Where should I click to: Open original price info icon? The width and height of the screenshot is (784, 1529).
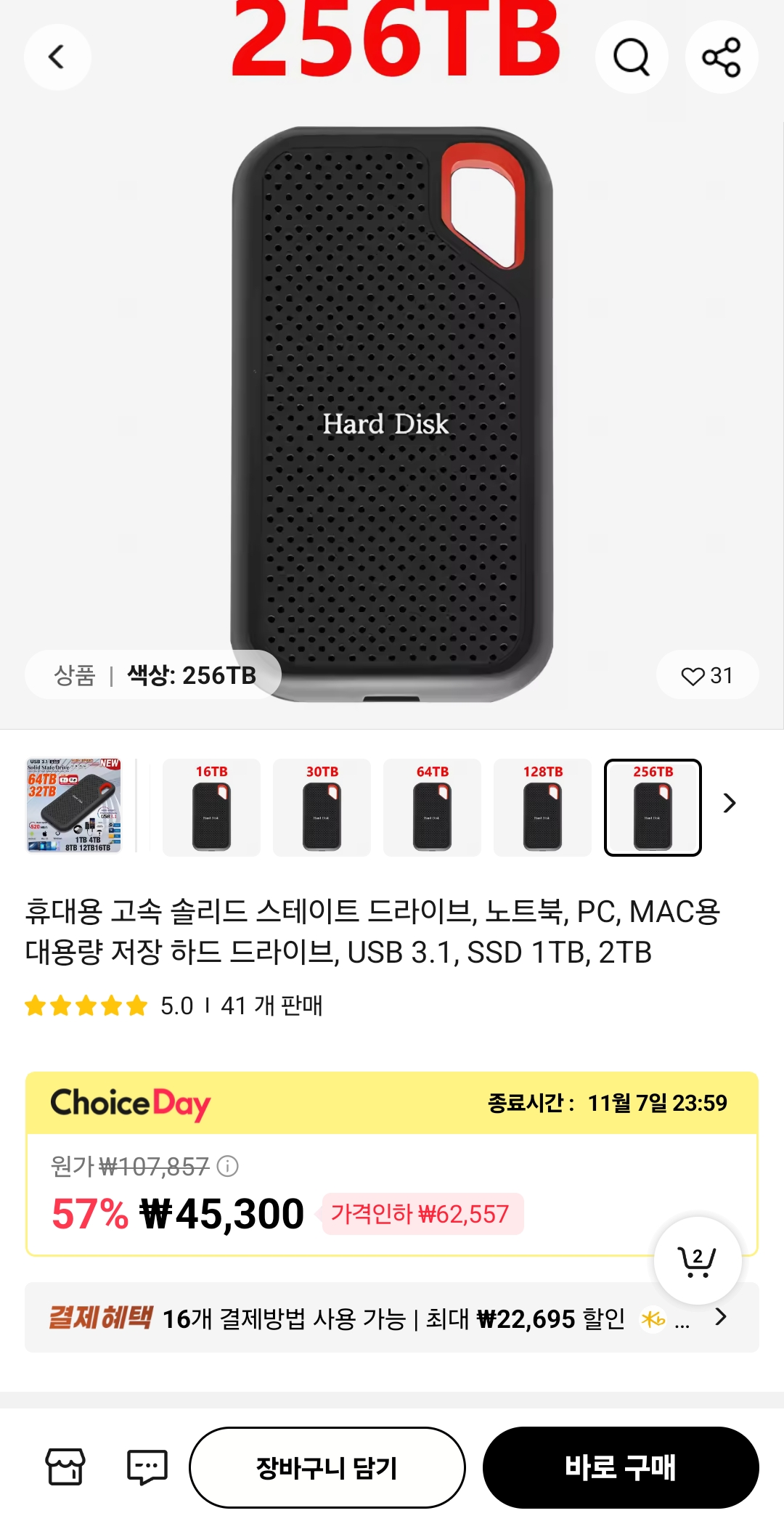tap(228, 1166)
